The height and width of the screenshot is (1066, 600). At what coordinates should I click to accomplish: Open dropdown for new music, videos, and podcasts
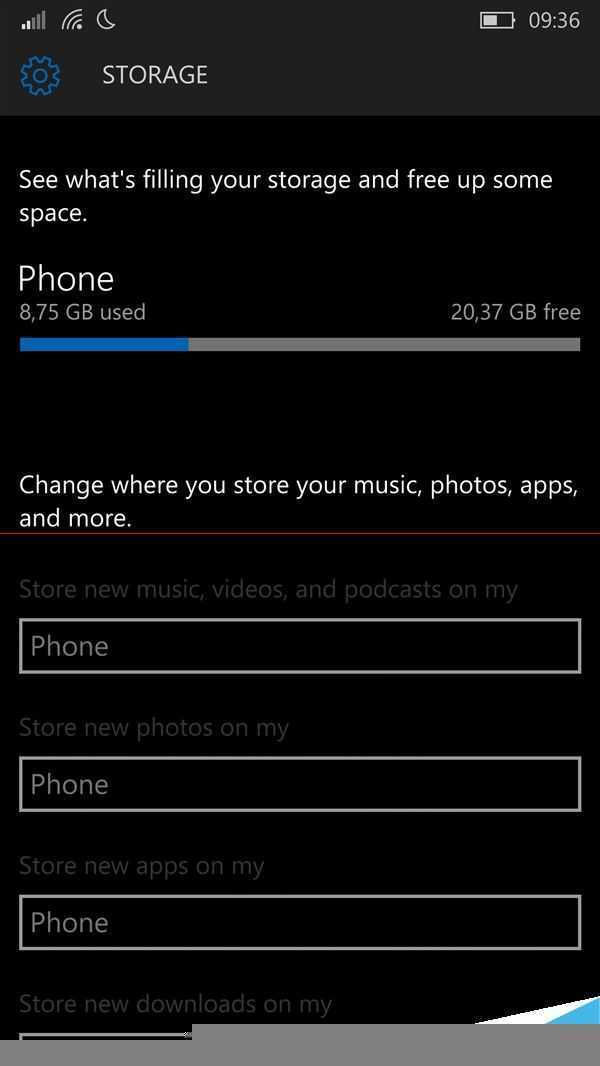299,646
